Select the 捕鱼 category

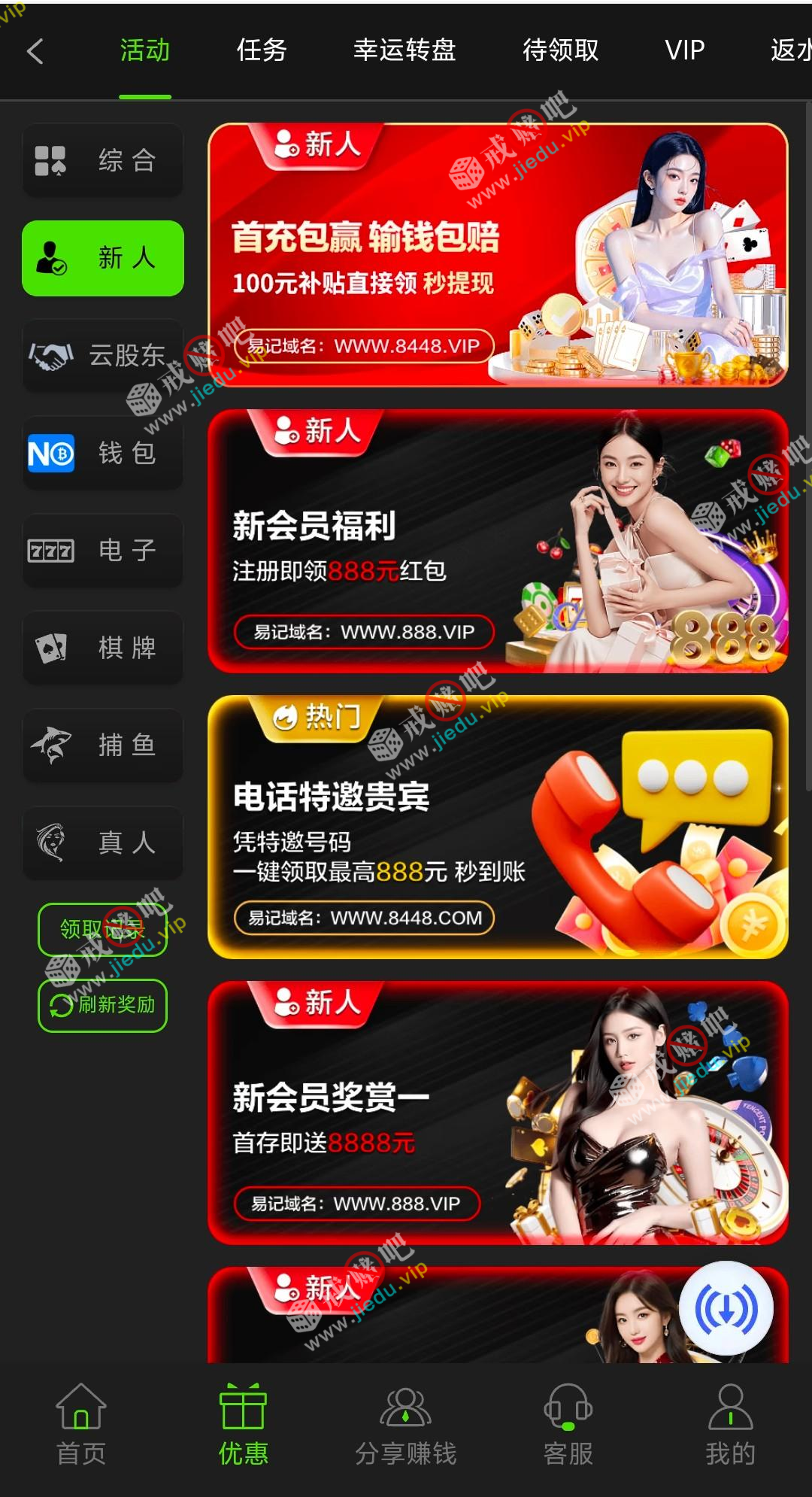(103, 745)
